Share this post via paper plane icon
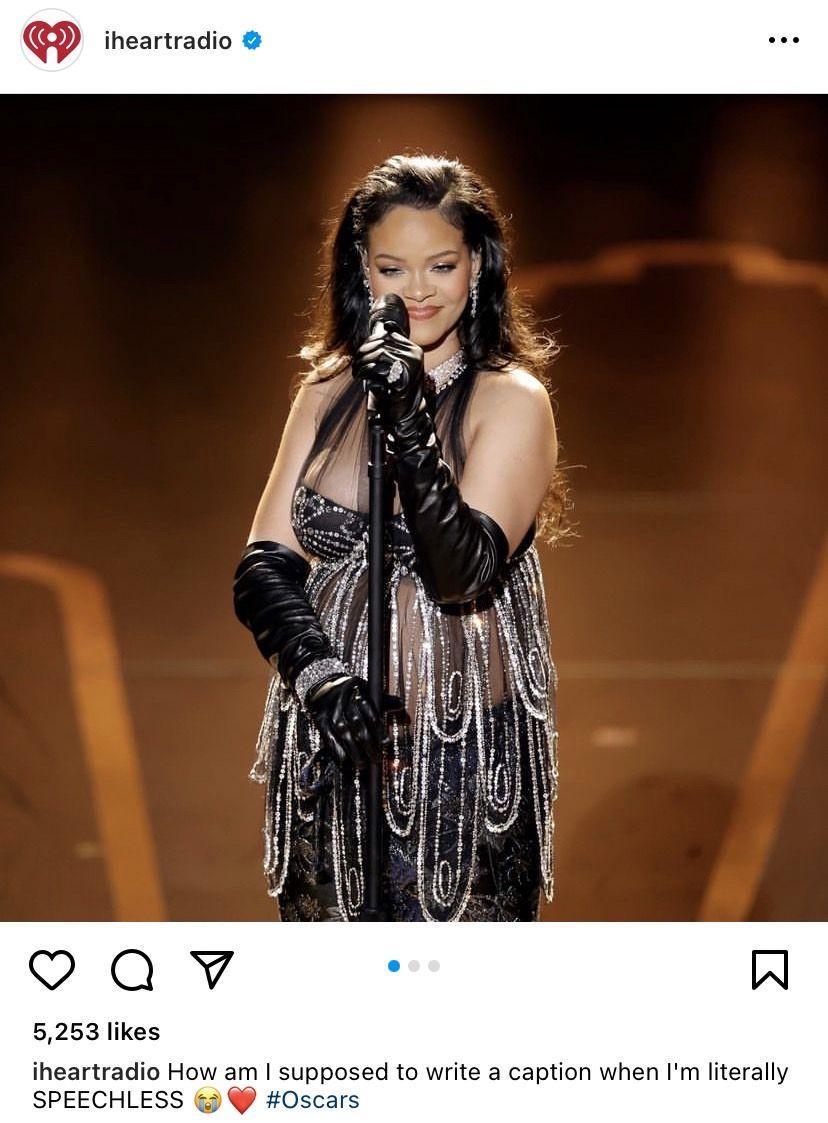828x1123 pixels. [212, 969]
